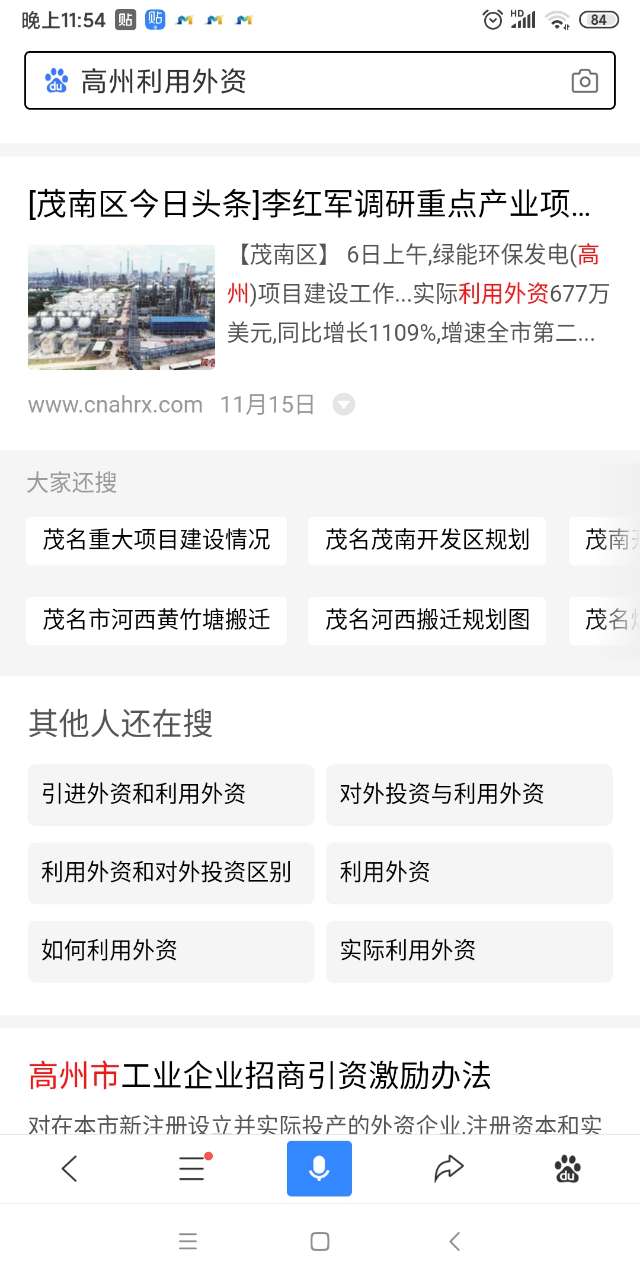Select the 茂名河西搬迁规划图 suggestion

427,620
